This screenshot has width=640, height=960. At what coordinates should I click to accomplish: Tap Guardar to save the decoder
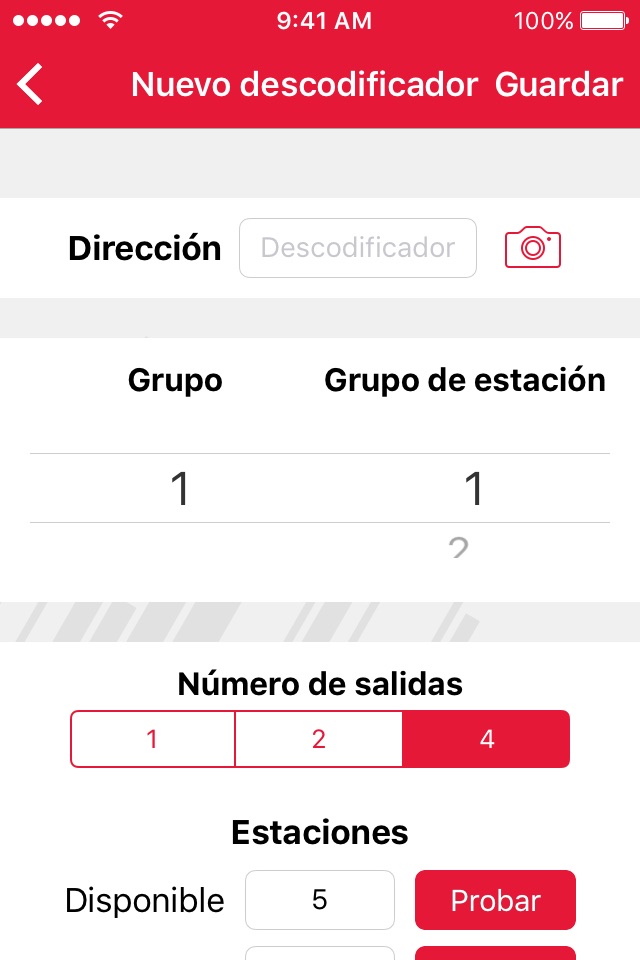(559, 84)
